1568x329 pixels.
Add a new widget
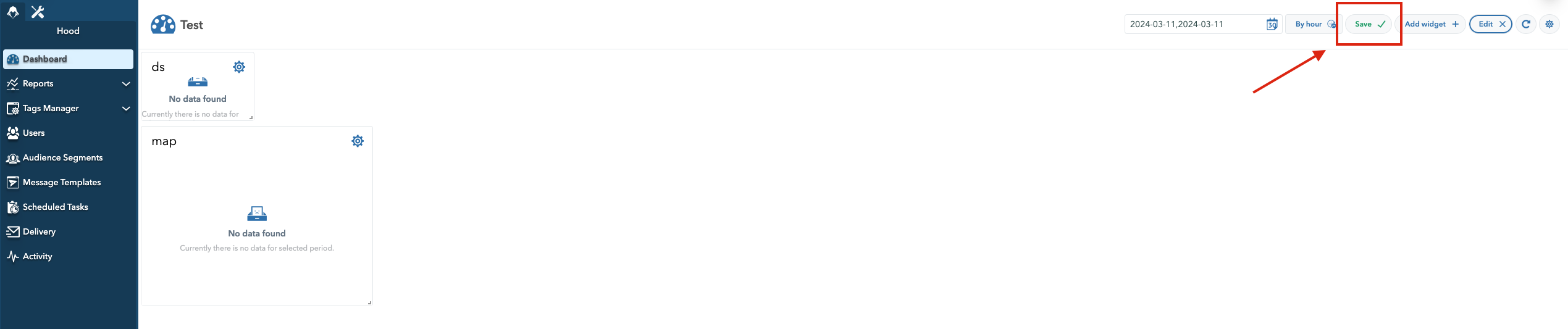tap(1431, 24)
